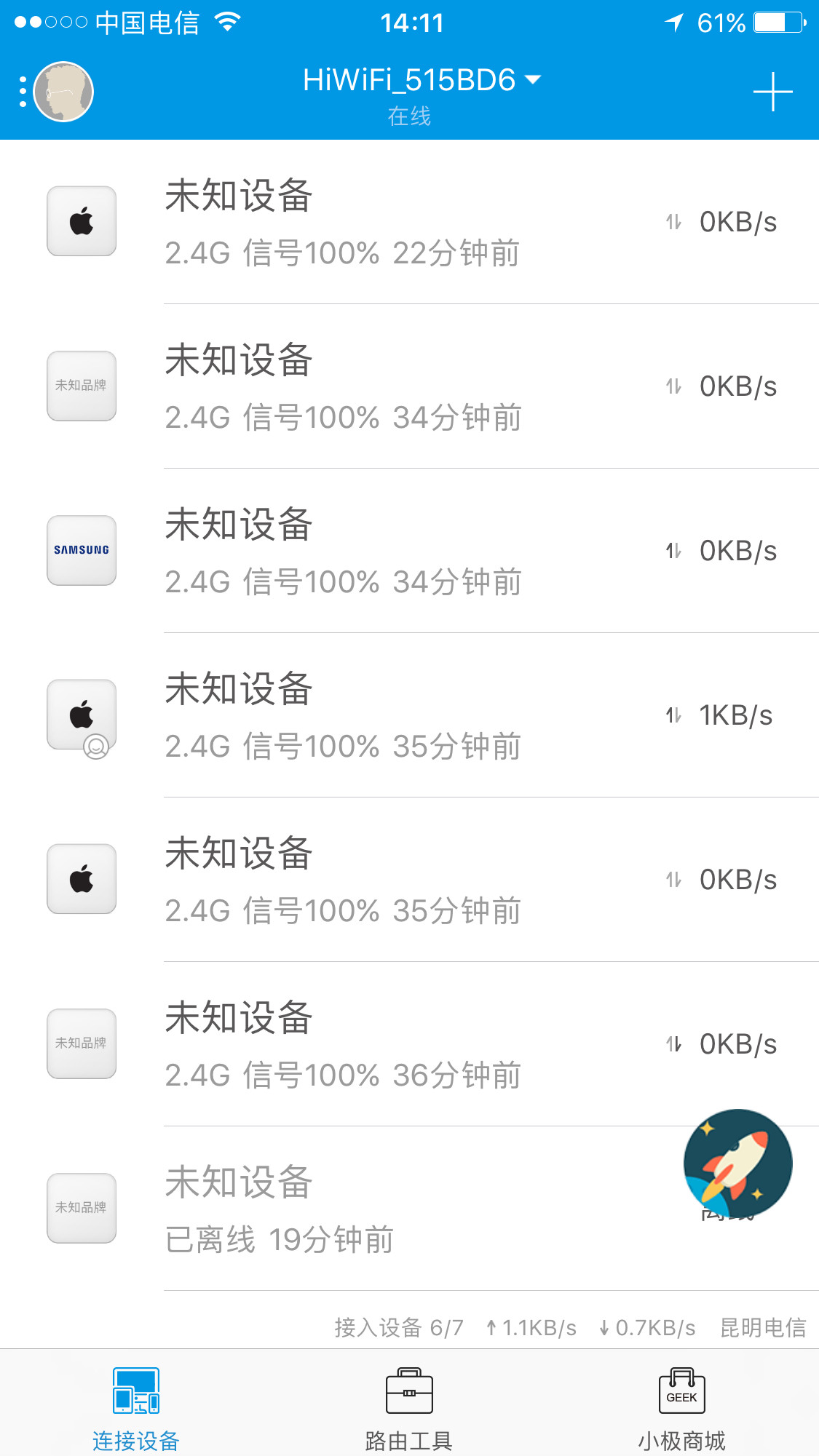The height and width of the screenshot is (1456, 819).
Task: Switch to the 连接设备 tab
Action: pos(136,1409)
